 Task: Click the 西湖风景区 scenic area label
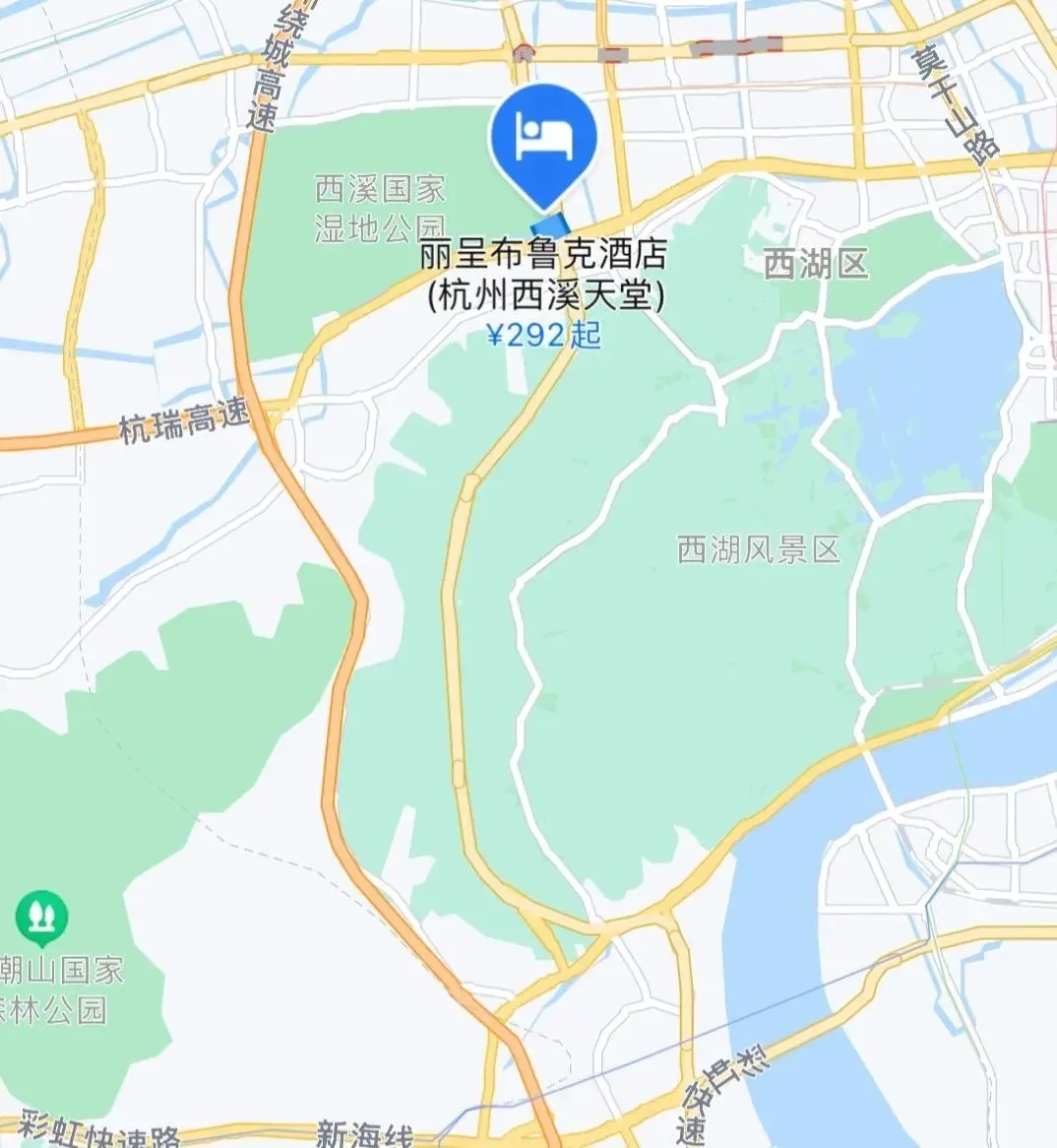tap(756, 548)
